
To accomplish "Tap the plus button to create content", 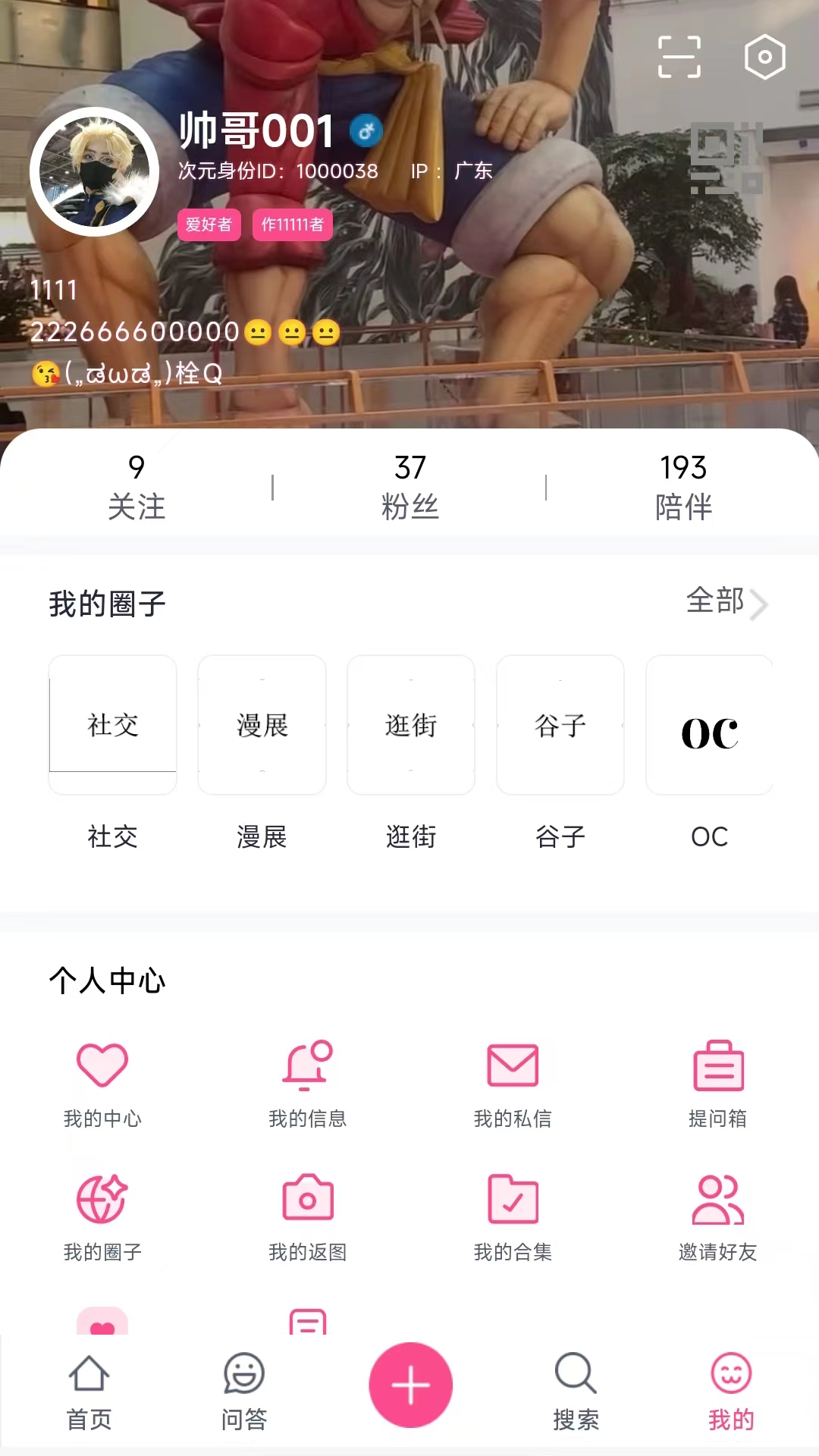I will (x=410, y=1385).
